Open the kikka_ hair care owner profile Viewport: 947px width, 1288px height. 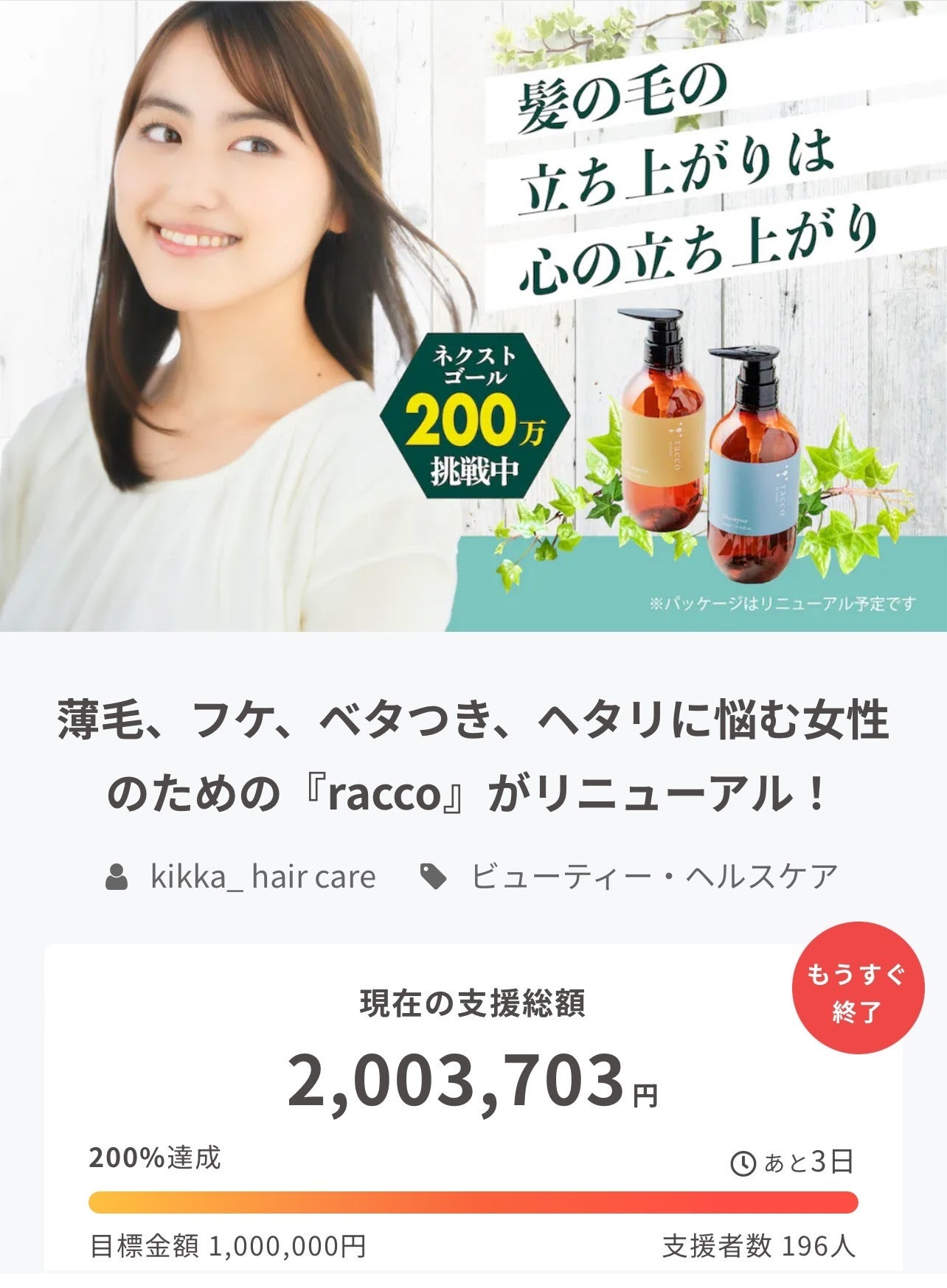pyautogui.click(x=263, y=877)
